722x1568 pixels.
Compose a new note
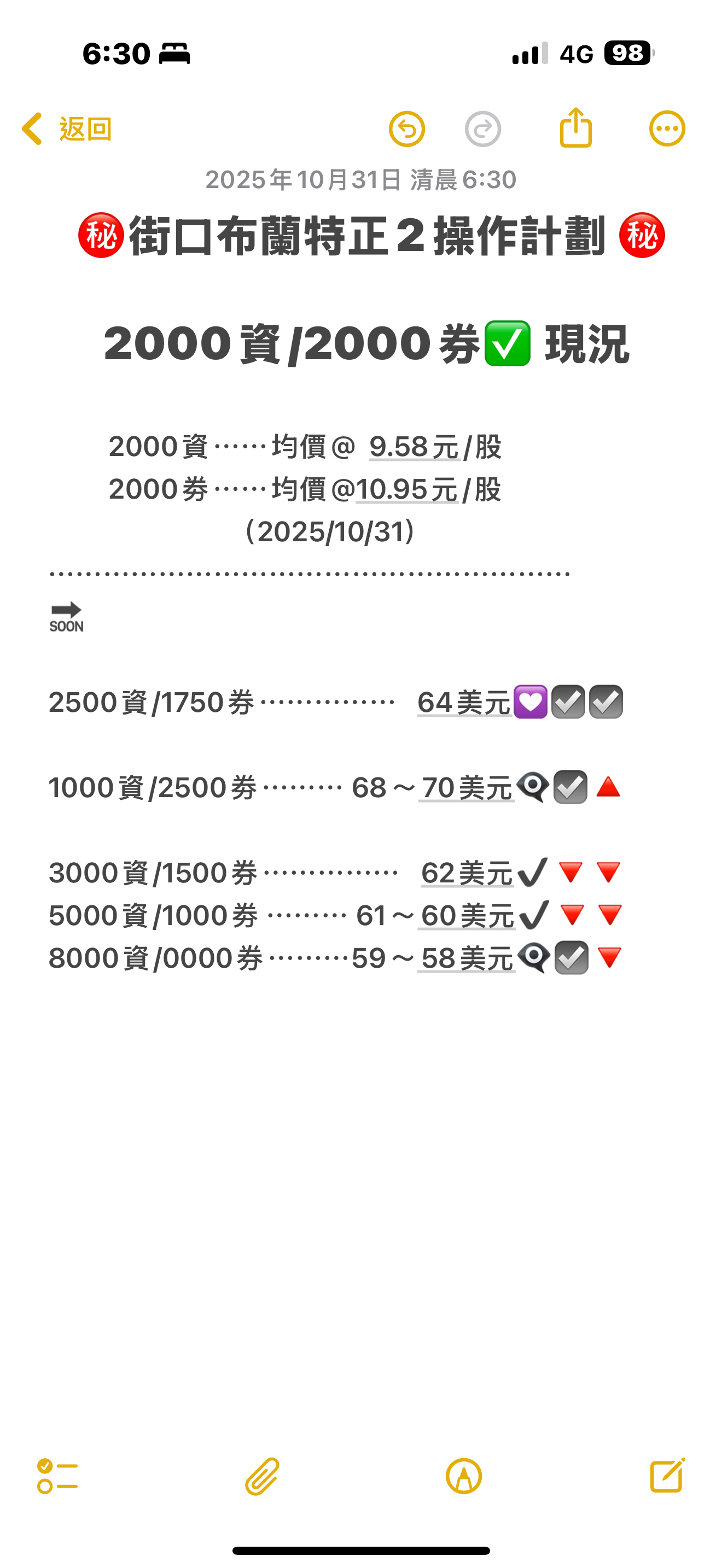[x=668, y=1475]
